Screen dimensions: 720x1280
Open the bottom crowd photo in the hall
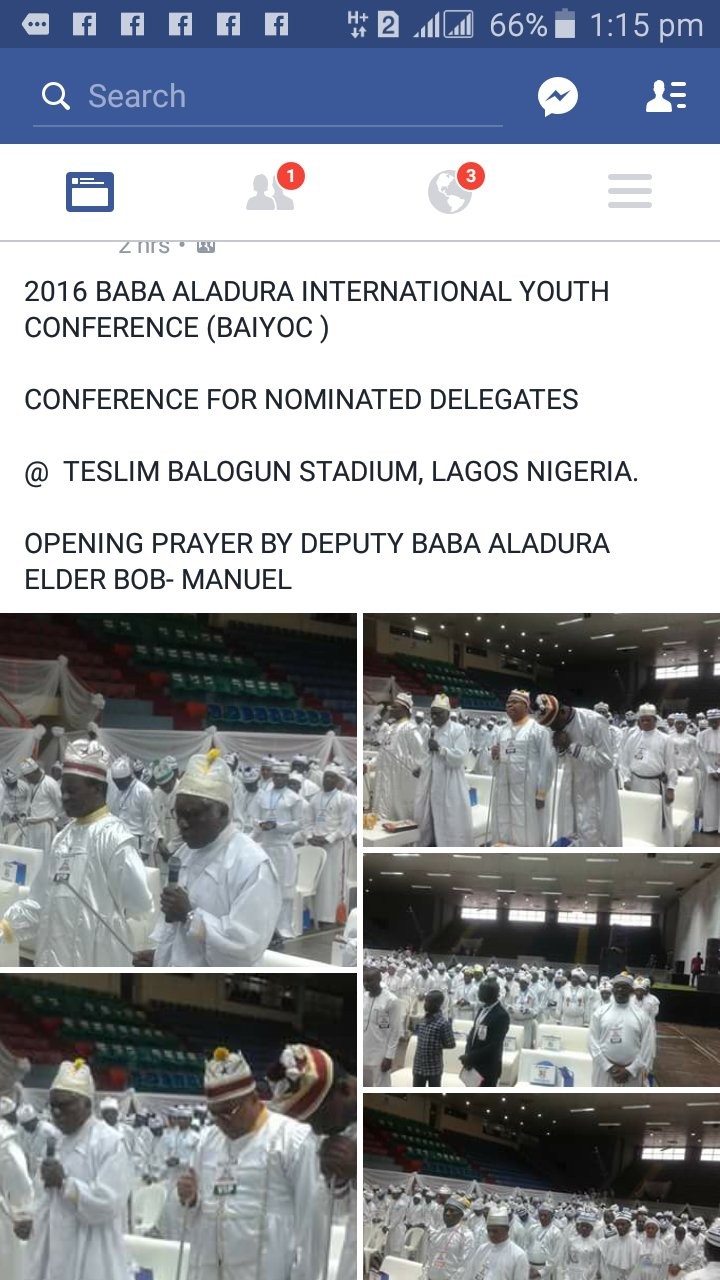pyautogui.click(x=541, y=1187)
